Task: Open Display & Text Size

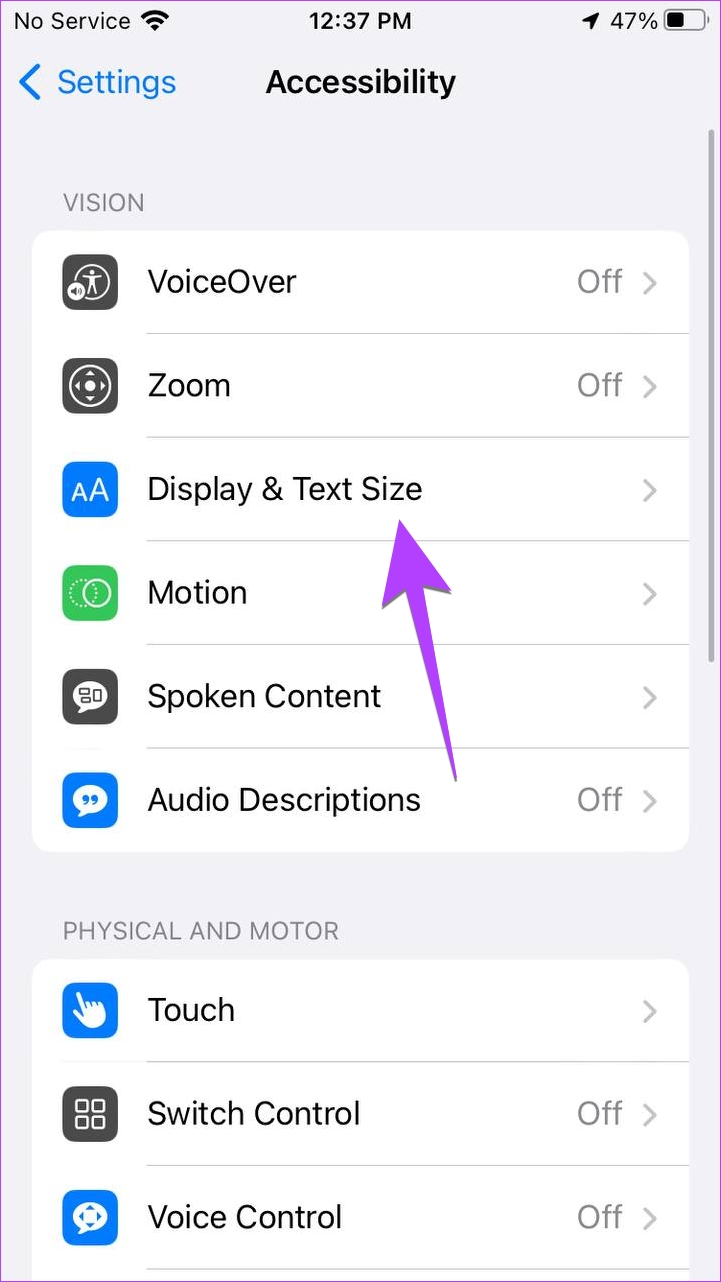Action: (x=360, y=489)
